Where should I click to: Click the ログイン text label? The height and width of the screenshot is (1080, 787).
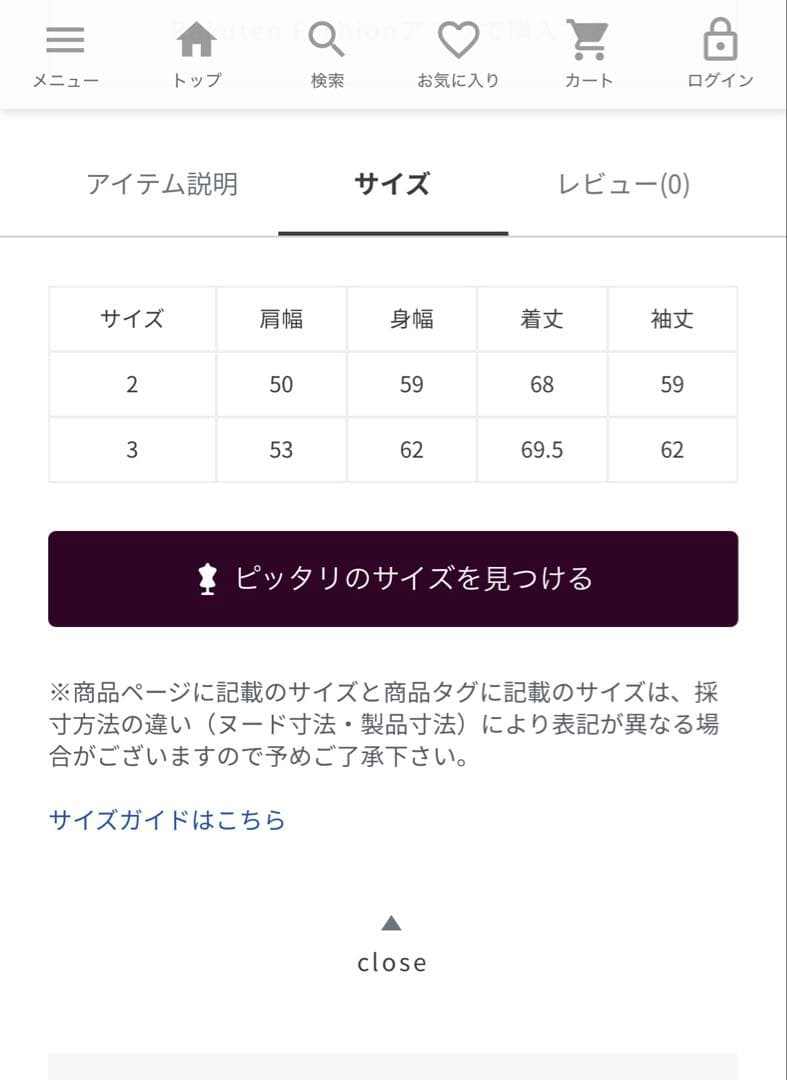[722, 79]
